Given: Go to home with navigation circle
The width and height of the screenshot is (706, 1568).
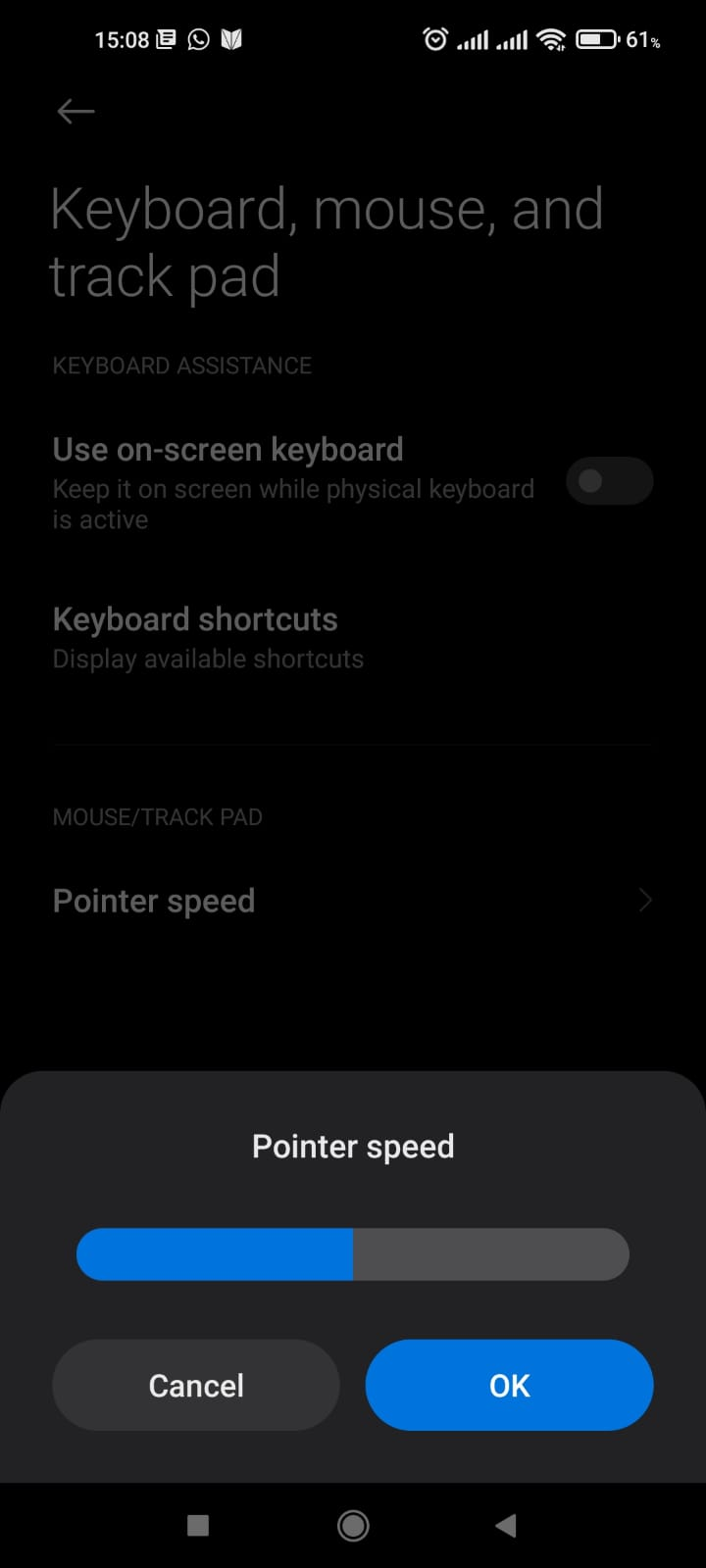Looking at the screenshot, I should [353, 1525].
